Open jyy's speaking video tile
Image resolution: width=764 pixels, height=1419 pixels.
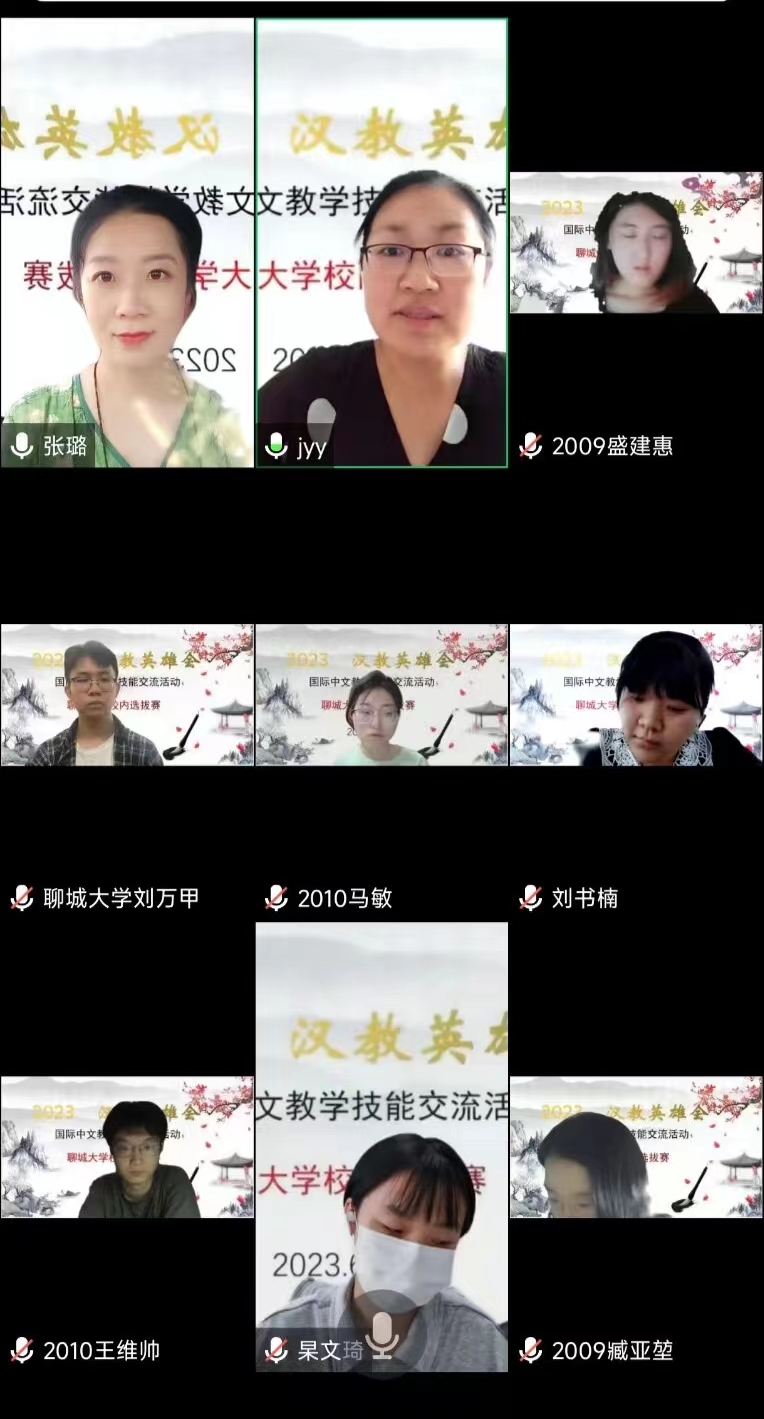coord(382,242)
